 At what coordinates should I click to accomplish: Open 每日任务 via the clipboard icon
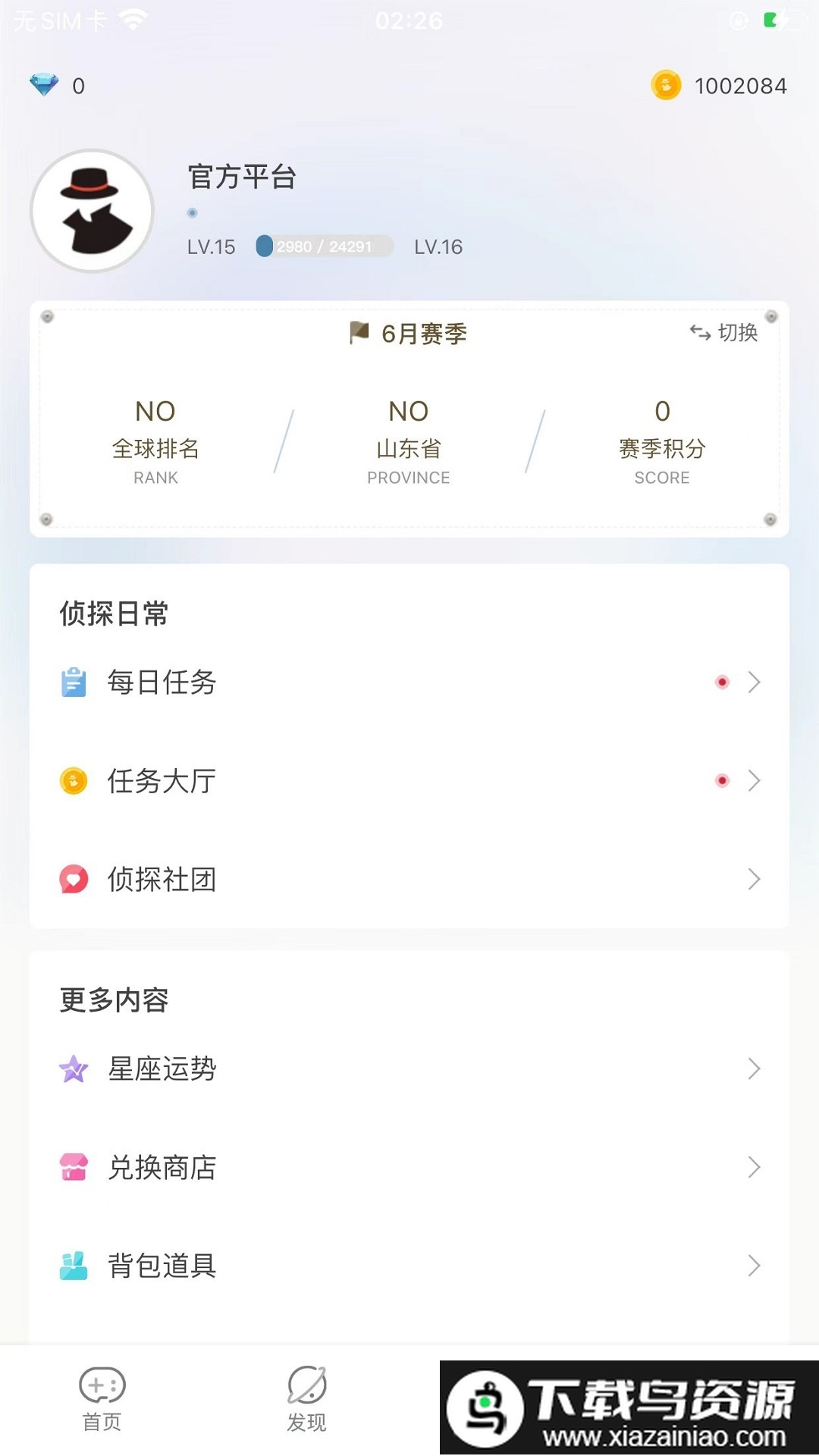[72, 682]
